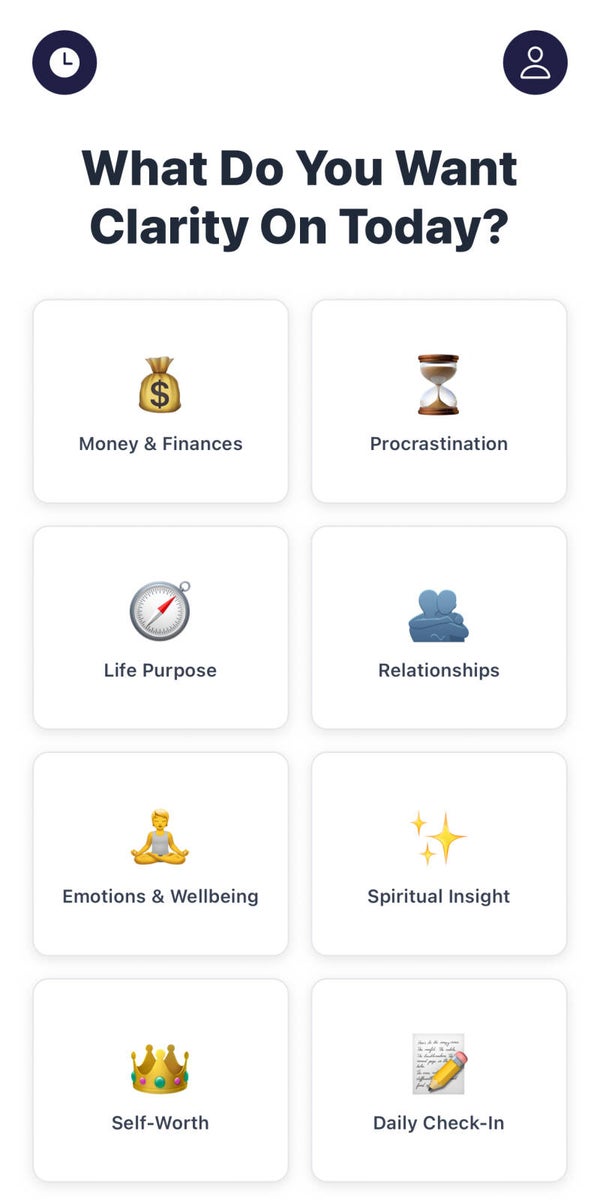Select the Money & Finances card
Screen dimensions: 600x1200
(161, 401)
